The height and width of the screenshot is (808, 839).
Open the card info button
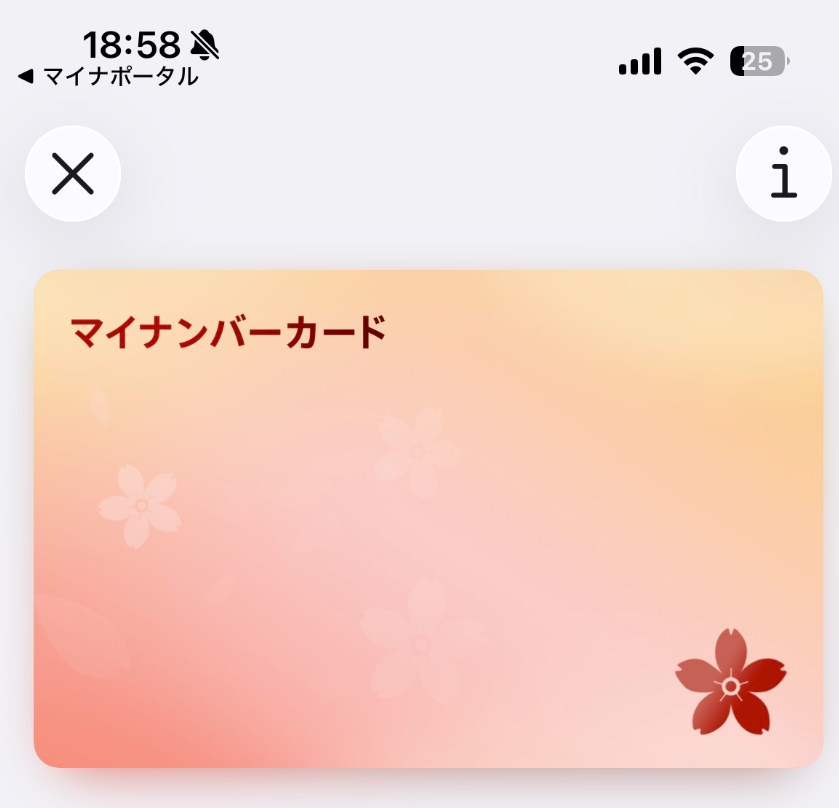(x=783, y=174)
